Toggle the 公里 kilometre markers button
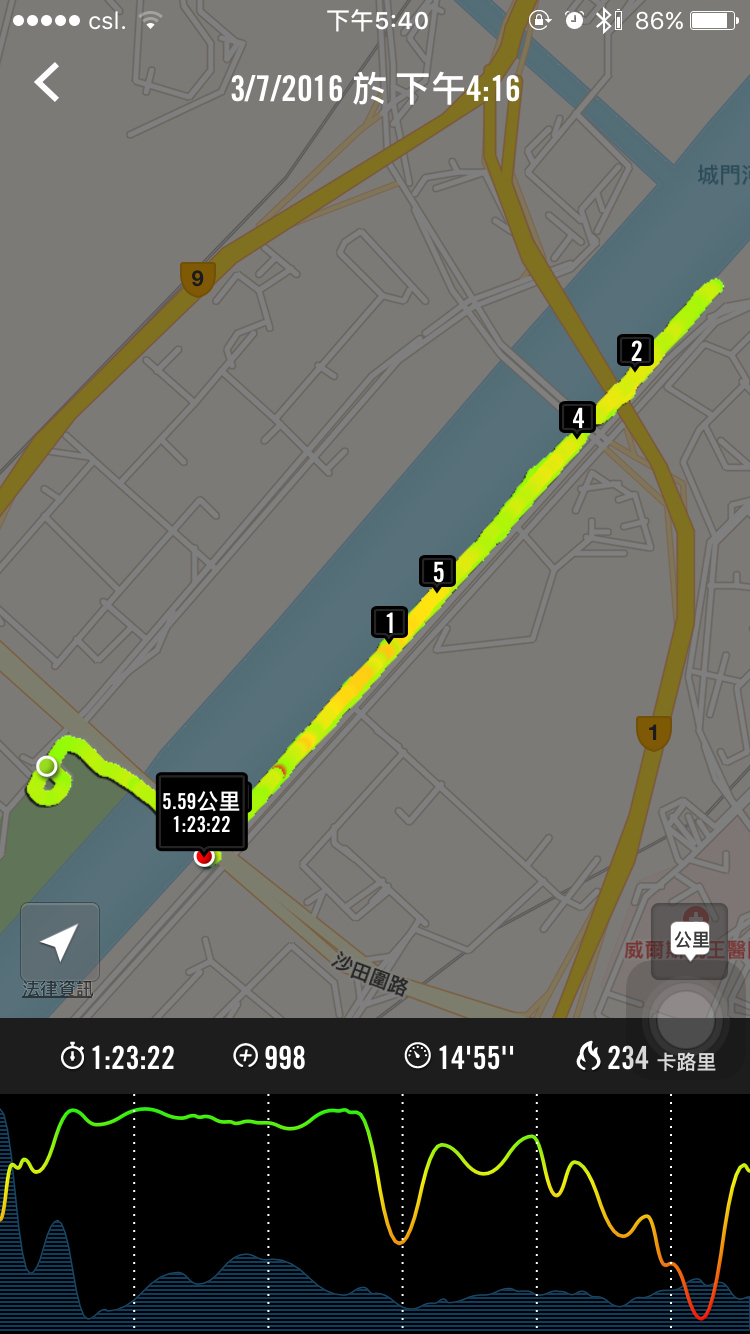 point(690,941)
